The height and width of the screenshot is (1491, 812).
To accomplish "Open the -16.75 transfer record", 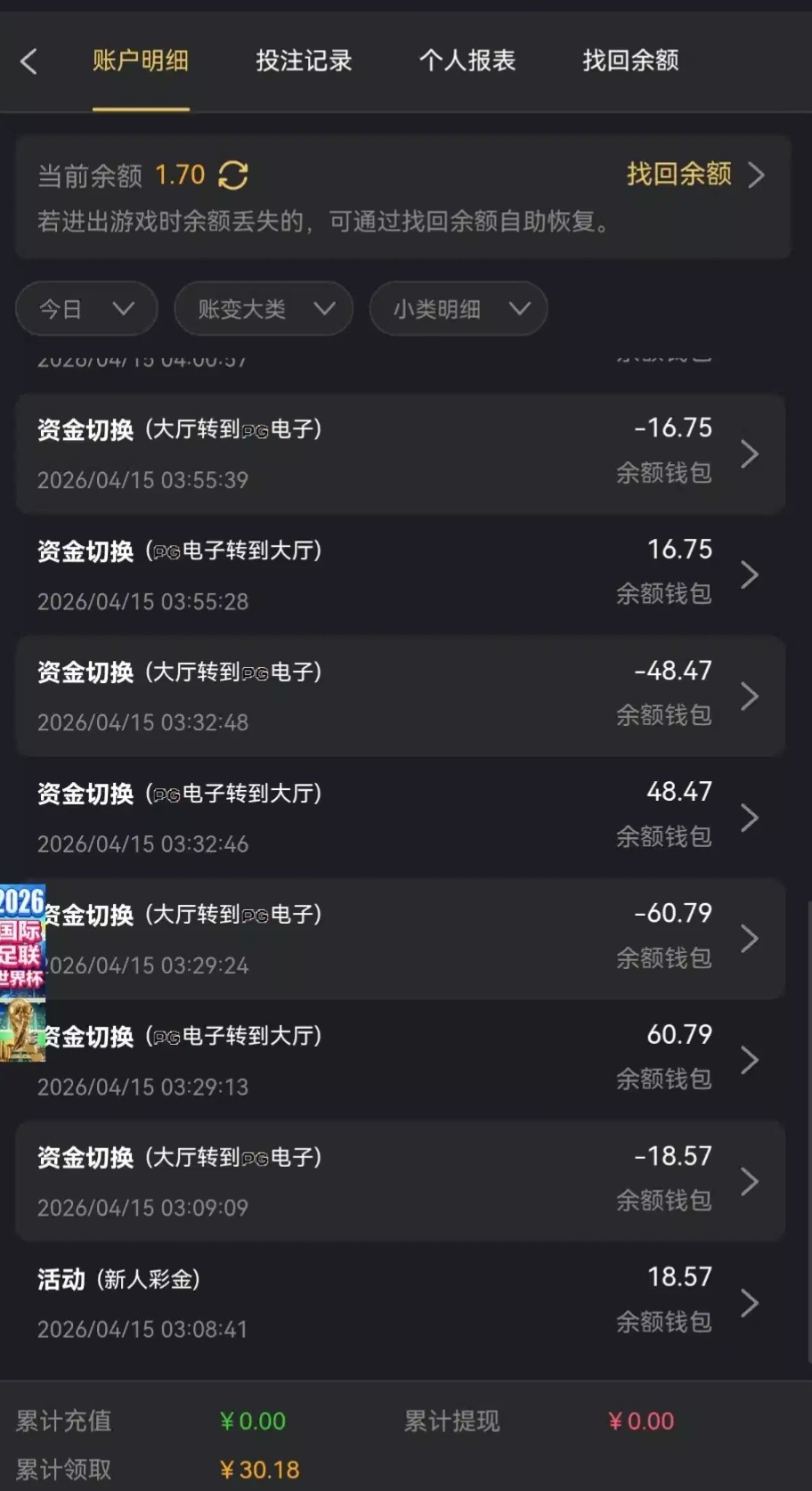I will pos(400,453).
